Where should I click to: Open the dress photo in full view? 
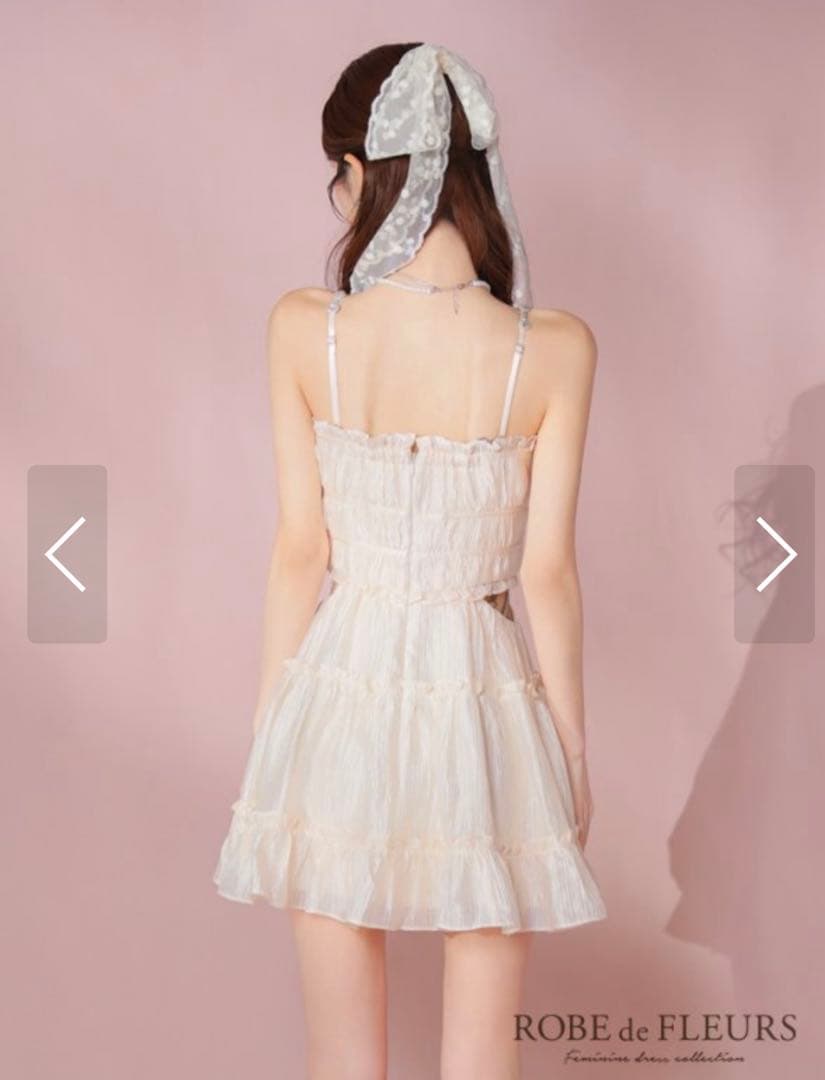click(x=412, y=650)
